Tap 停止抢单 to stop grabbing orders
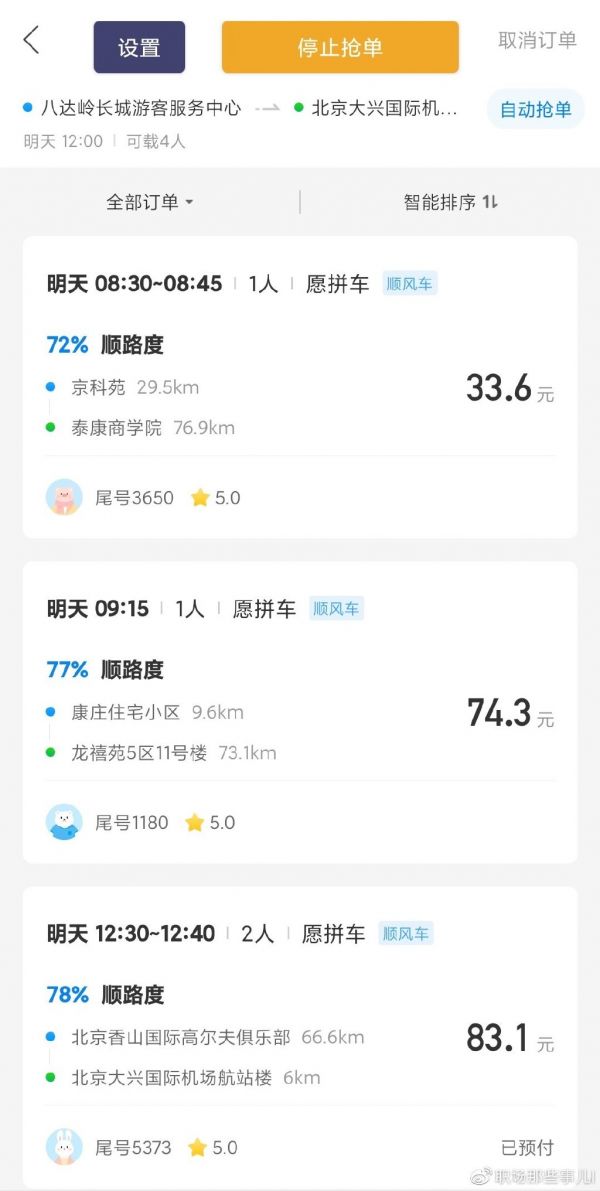 pos(340,47)
